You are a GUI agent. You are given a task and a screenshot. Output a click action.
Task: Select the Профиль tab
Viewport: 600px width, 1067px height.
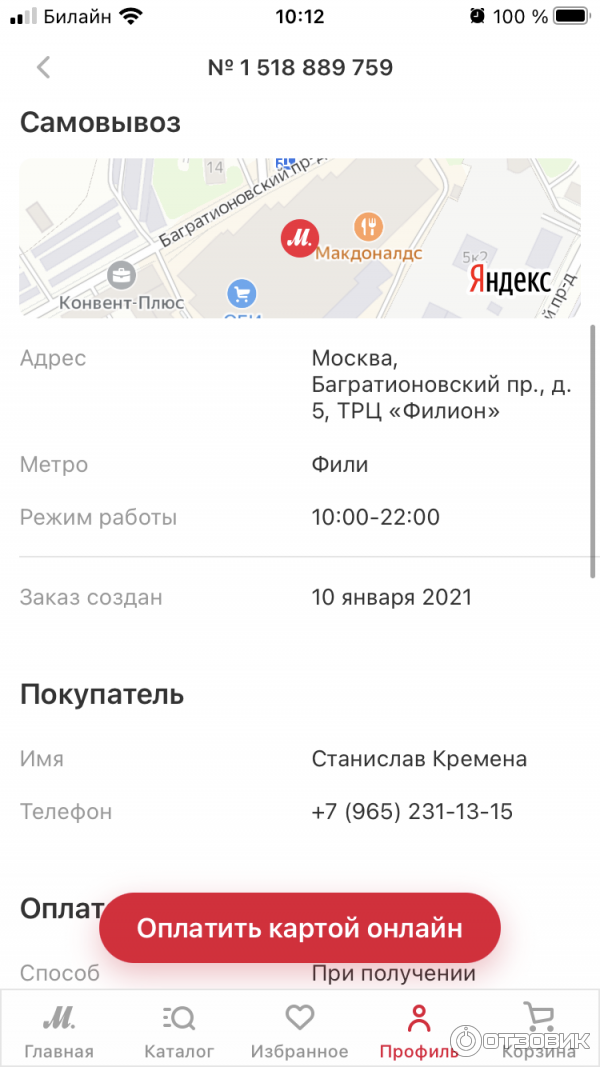click(x=419, y=1031)
